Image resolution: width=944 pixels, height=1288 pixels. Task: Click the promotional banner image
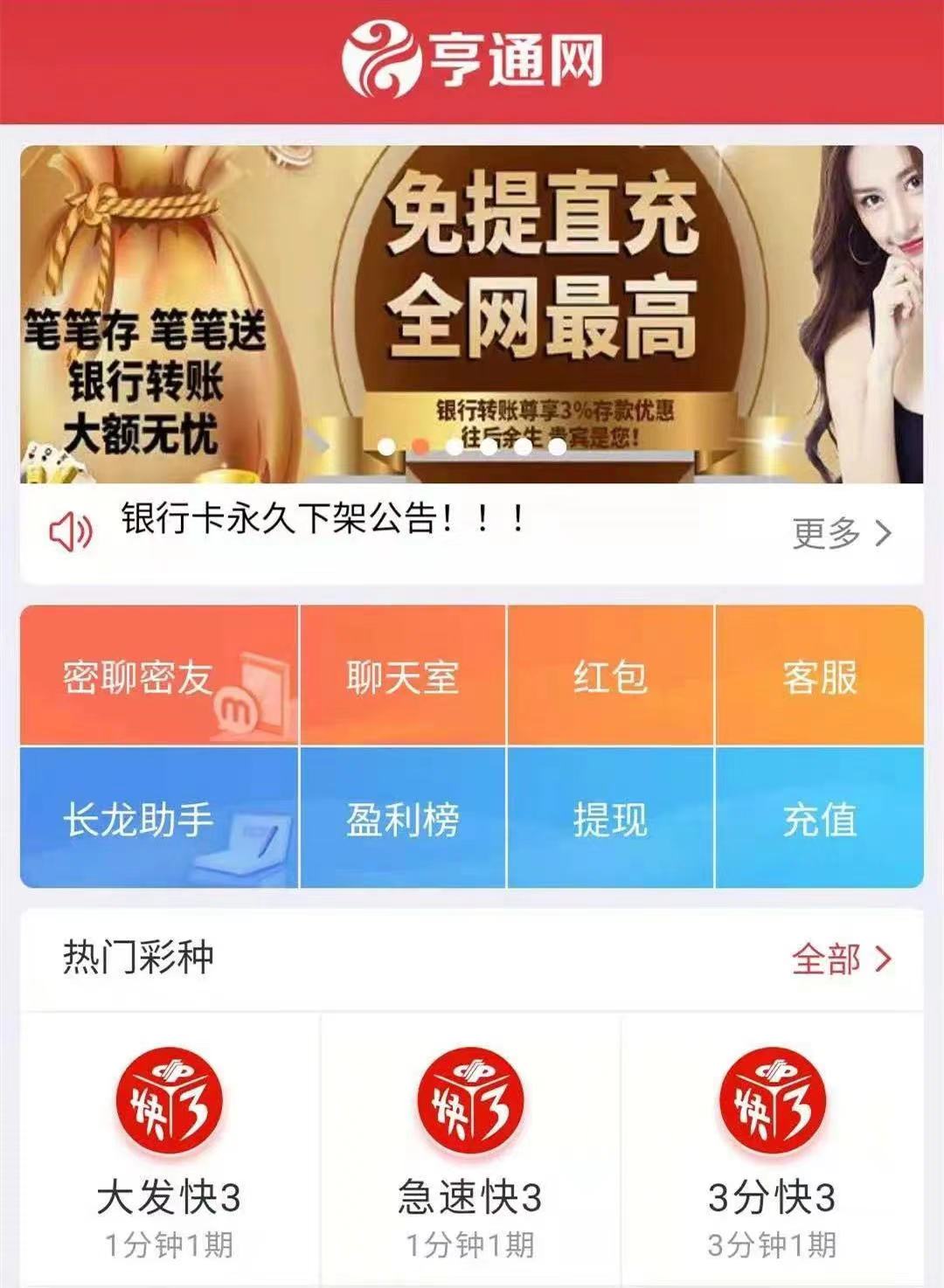(x=472, y=310)
